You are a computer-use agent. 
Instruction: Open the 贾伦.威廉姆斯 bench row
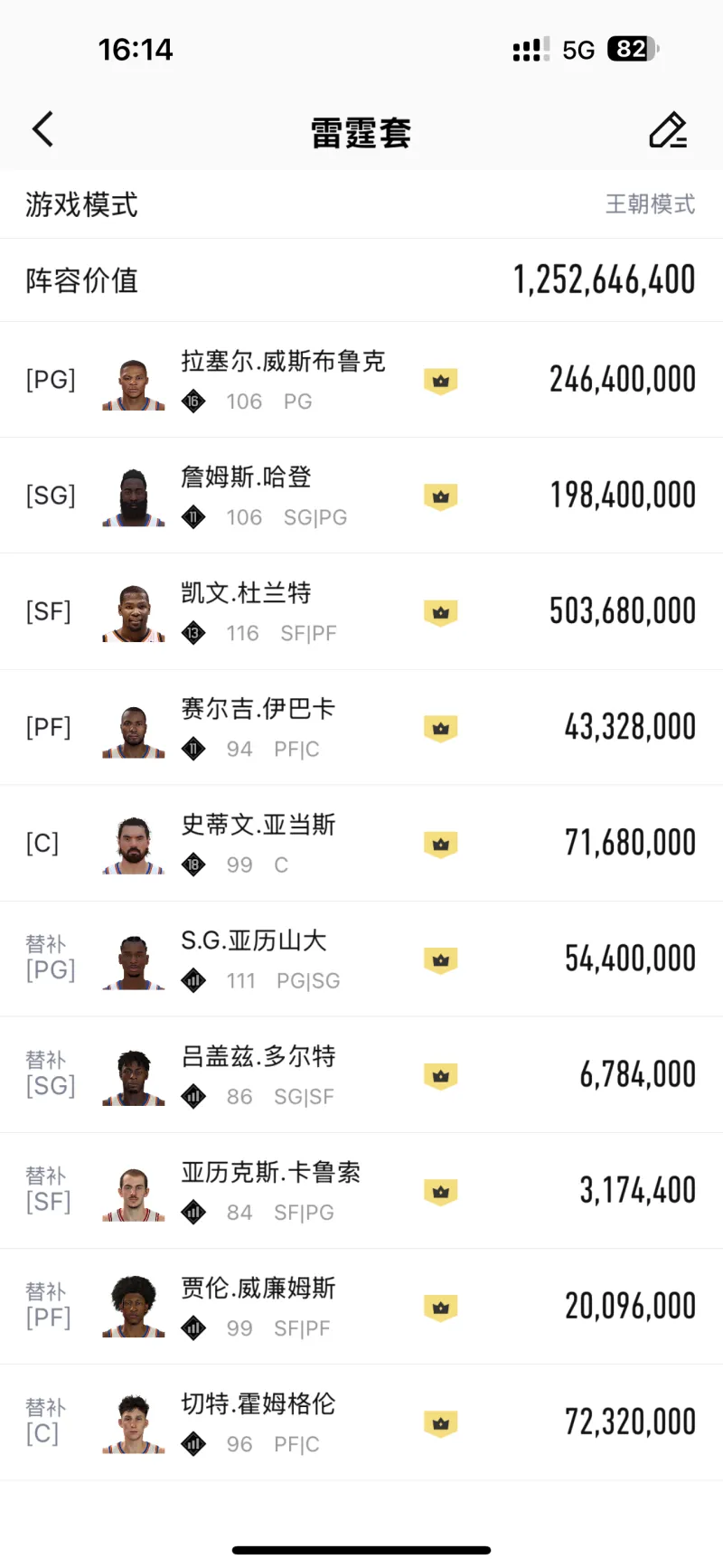pos(361,1306)
